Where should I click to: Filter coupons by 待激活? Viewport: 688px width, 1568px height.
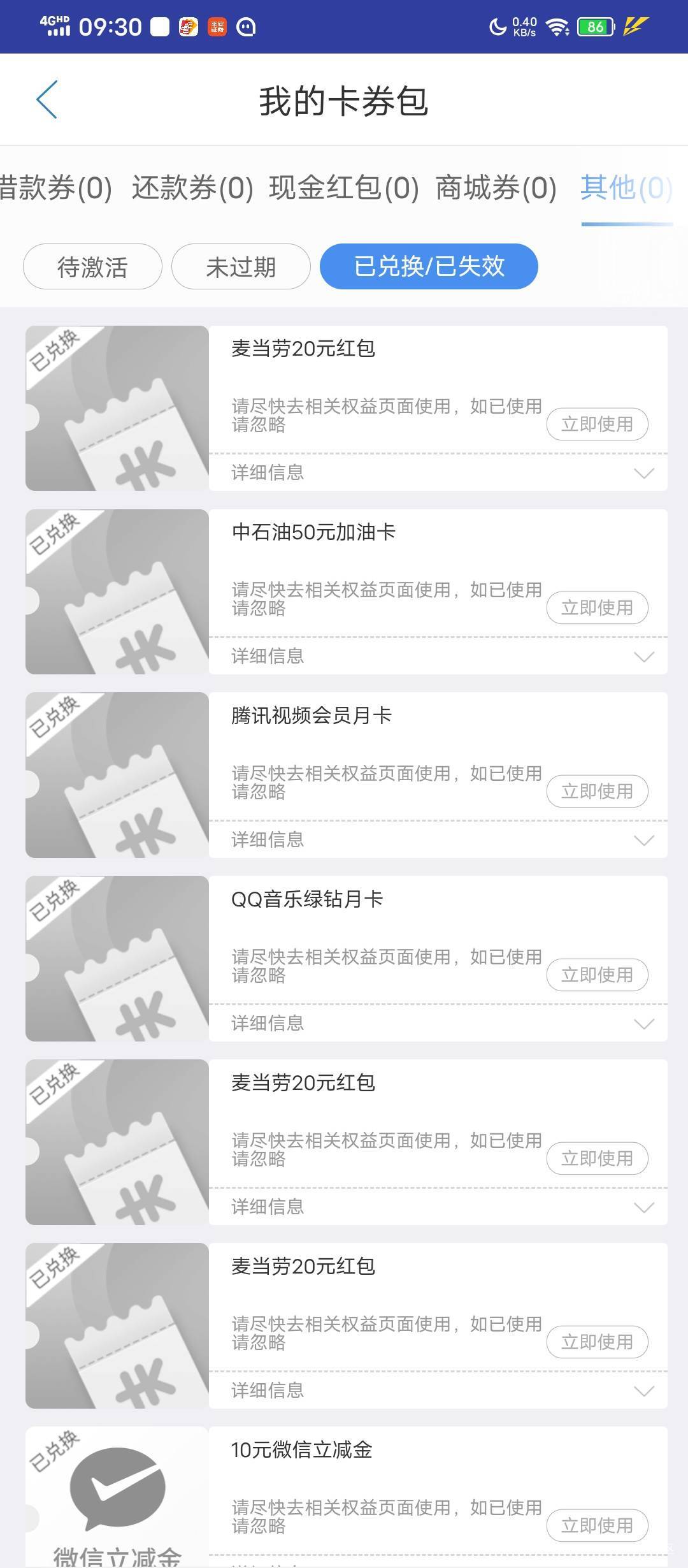pos(92,266)
